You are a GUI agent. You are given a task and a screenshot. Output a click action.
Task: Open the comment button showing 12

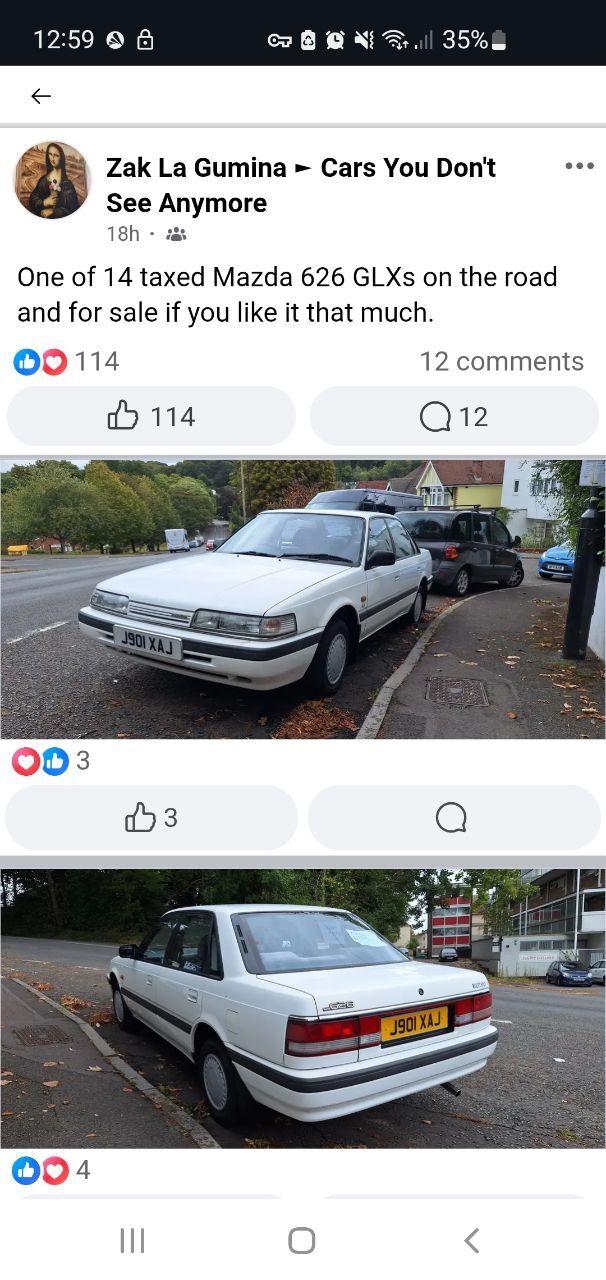coord(454,416)
